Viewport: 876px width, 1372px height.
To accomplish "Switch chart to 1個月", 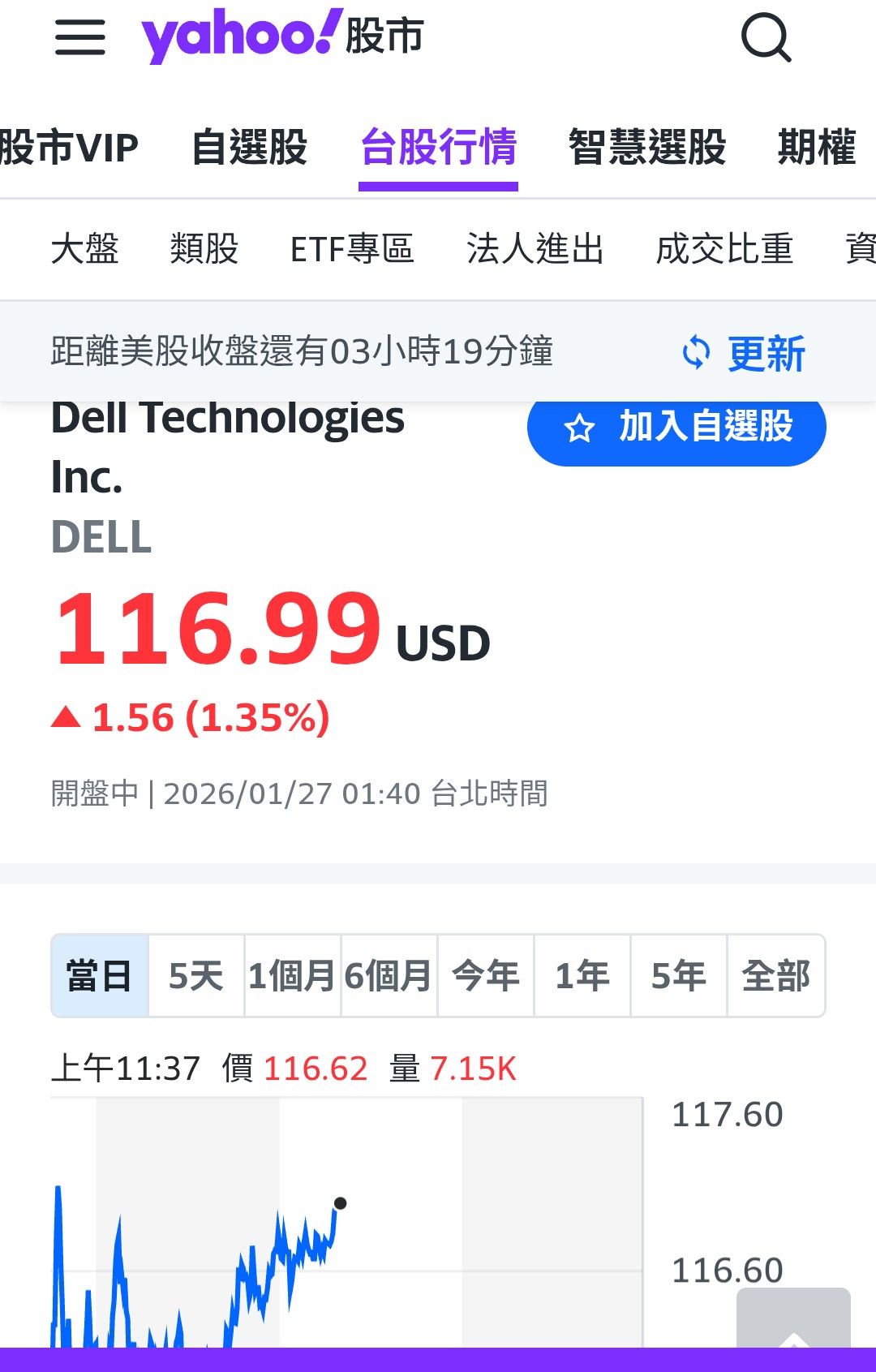I will click(292, 975).
